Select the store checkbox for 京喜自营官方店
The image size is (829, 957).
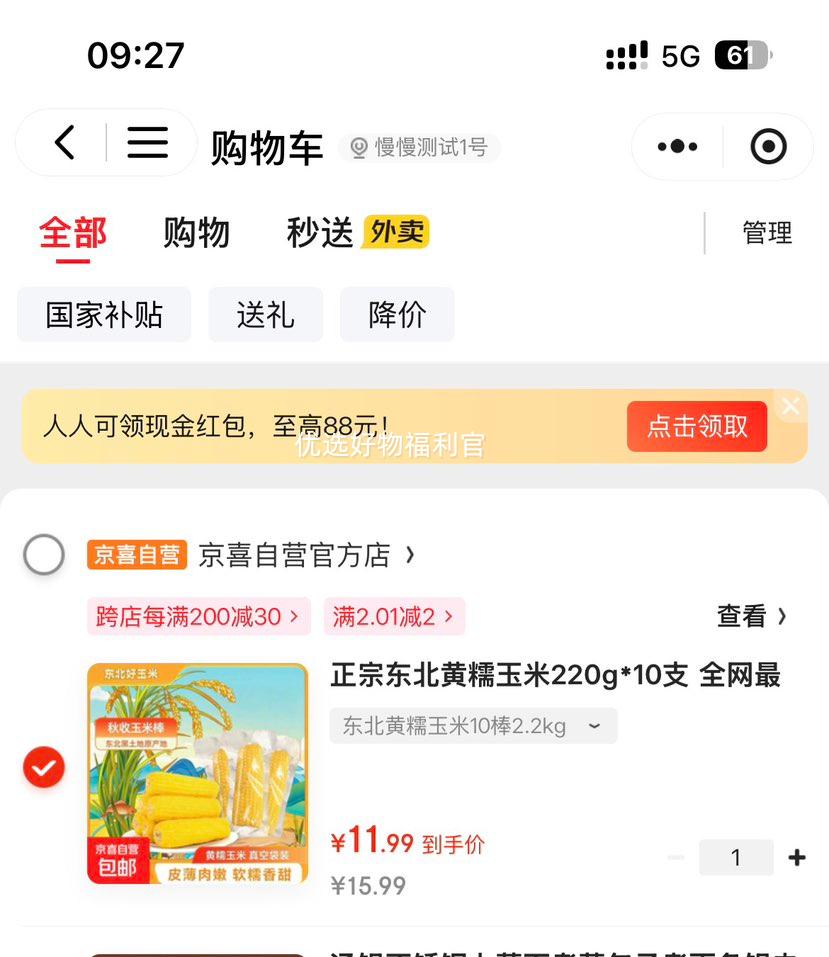click(43, 554)
